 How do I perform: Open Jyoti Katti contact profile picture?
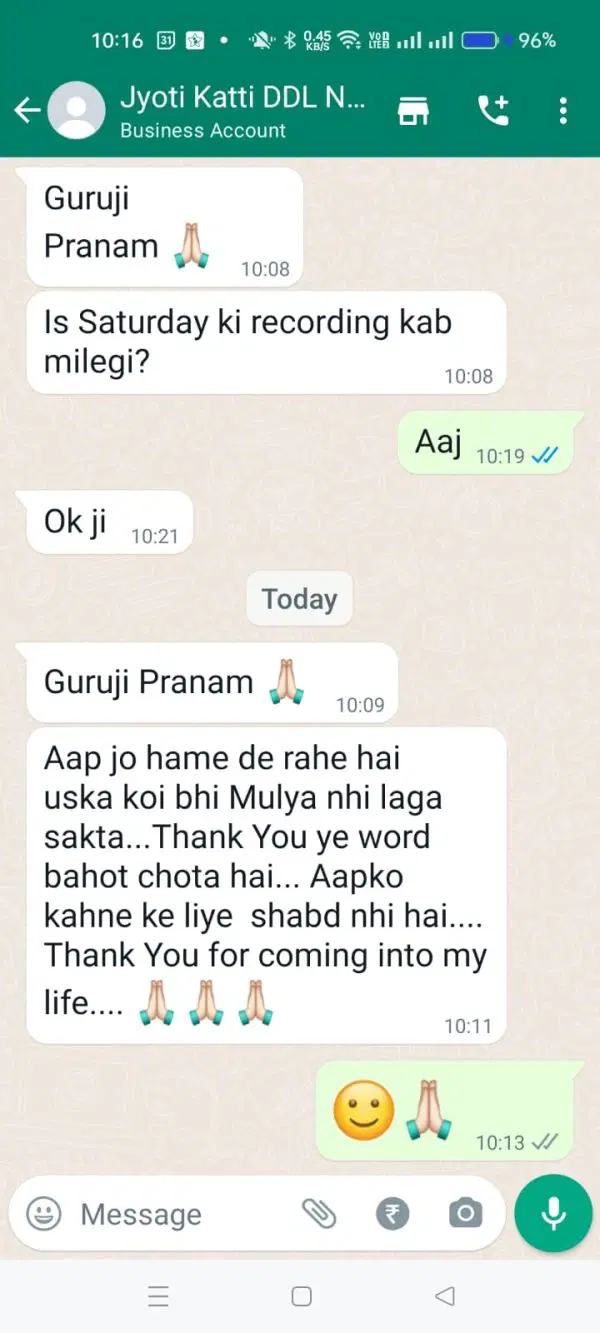tap(76, 110)
